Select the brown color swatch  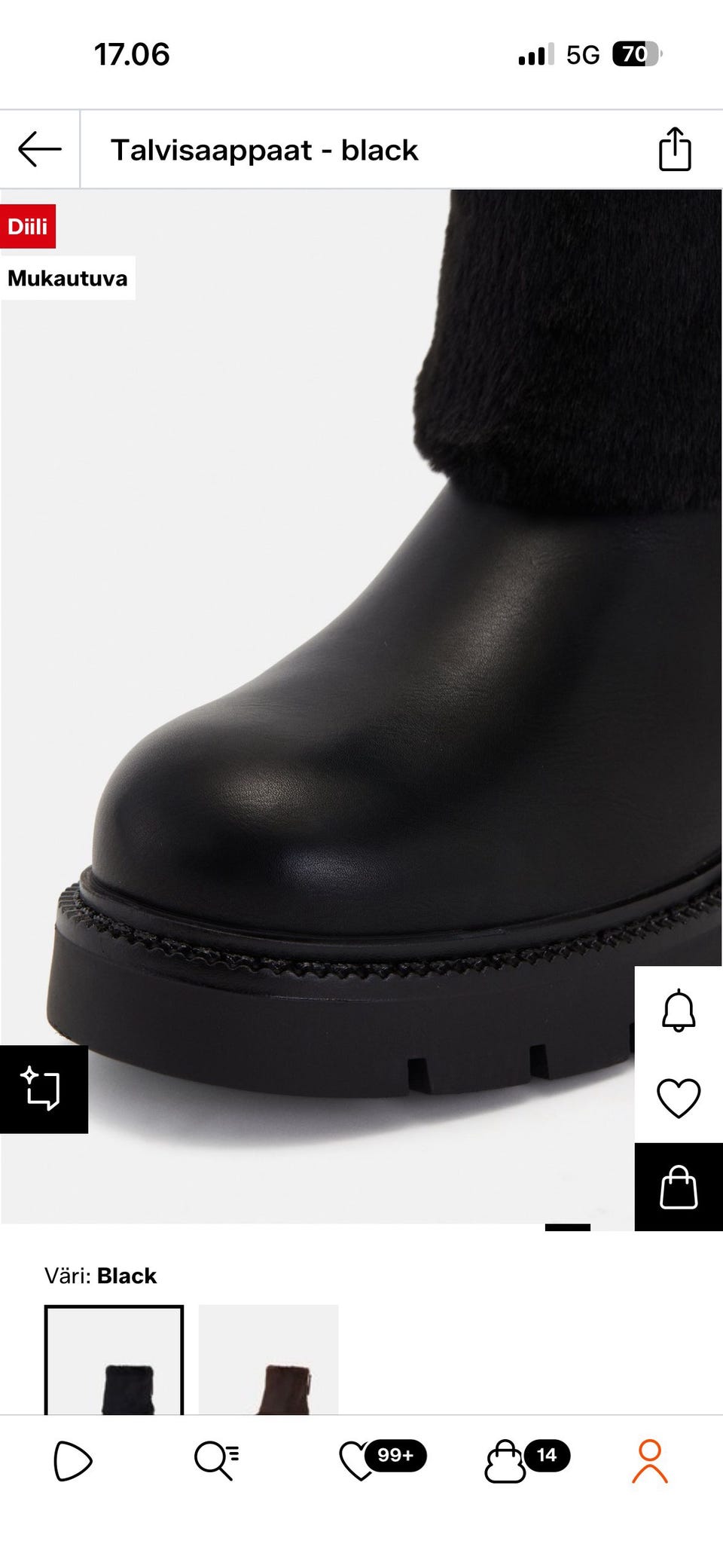tap(268, 1360)
